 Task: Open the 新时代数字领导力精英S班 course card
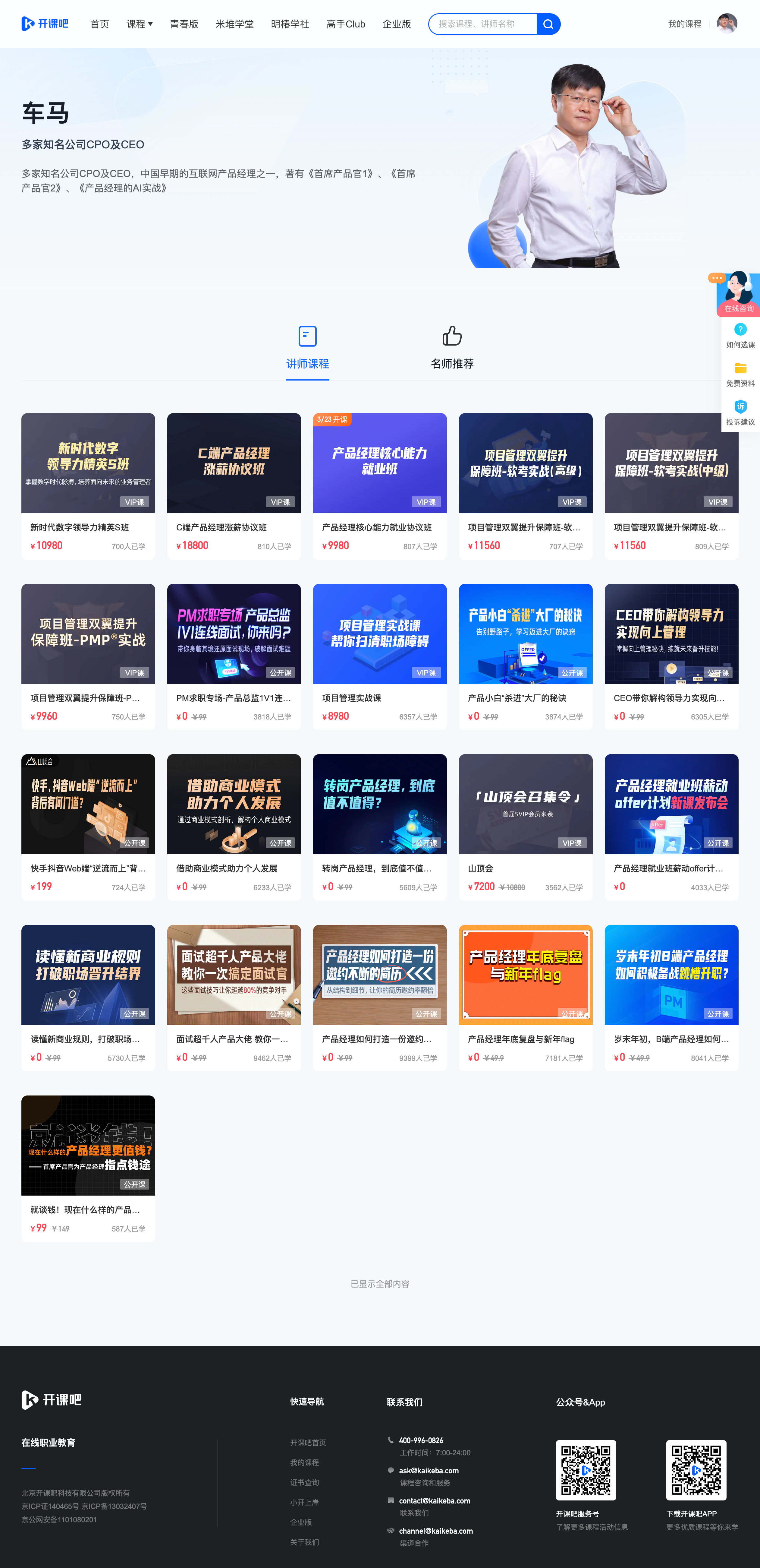88,485
